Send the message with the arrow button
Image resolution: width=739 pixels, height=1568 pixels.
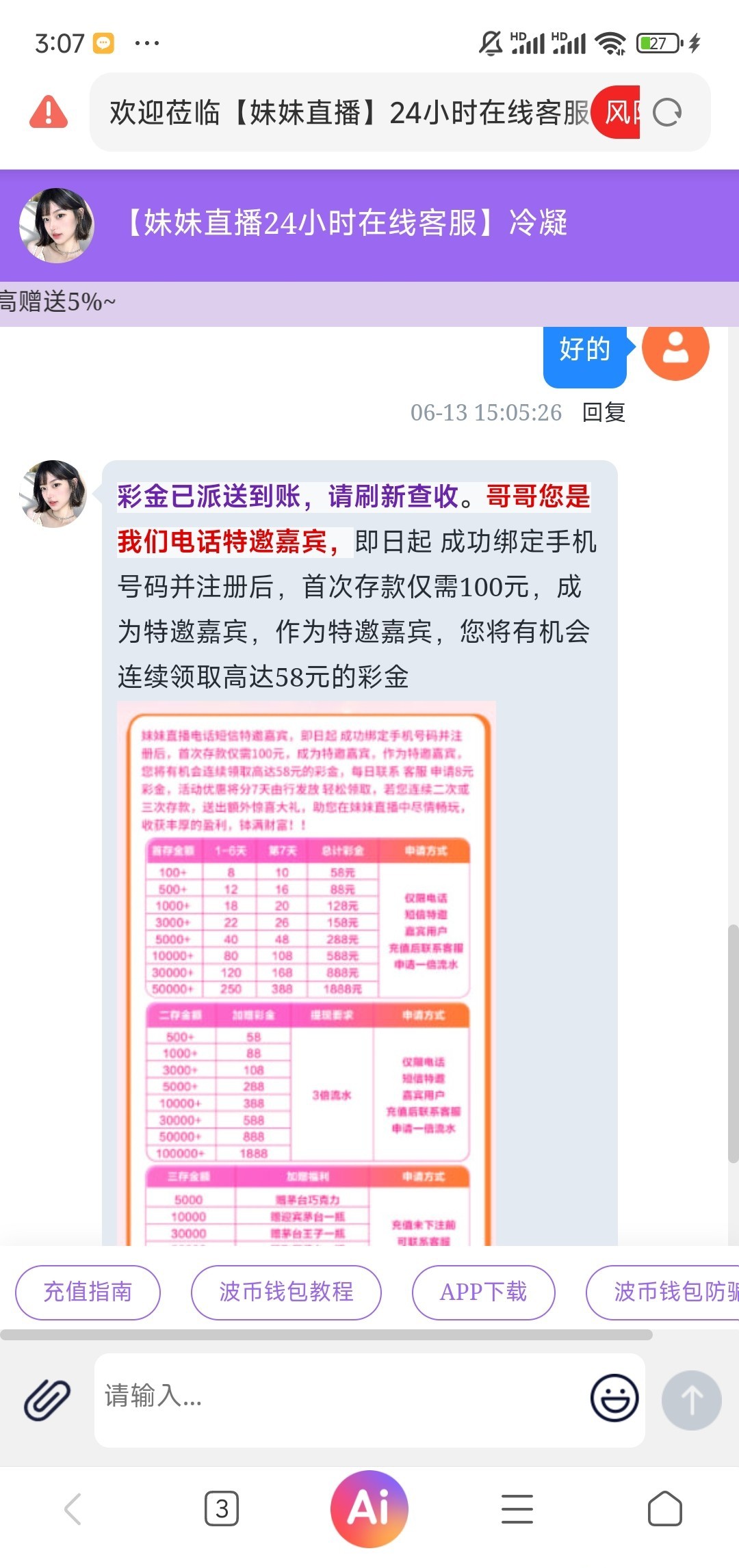[x=692, y=1400]
